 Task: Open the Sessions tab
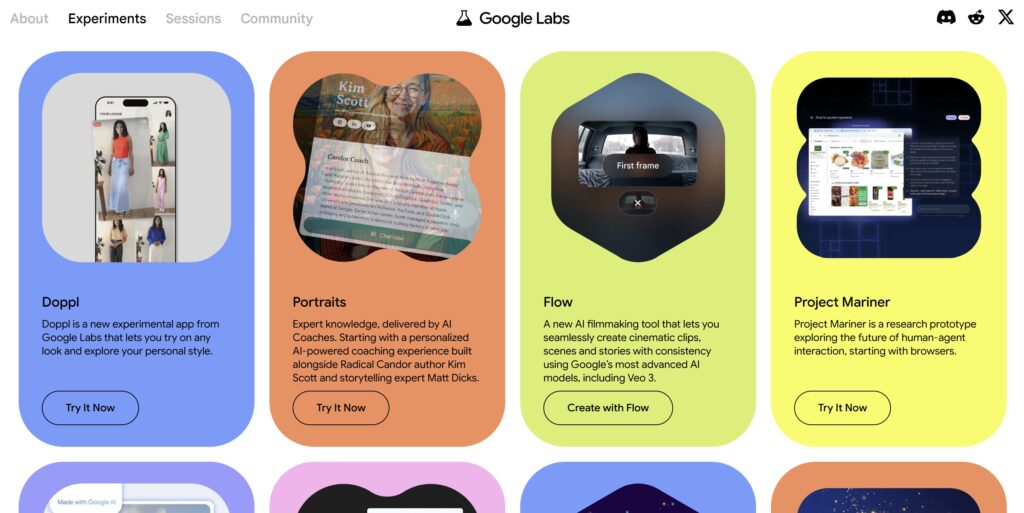pyautogui.click(x=193, y=18)
